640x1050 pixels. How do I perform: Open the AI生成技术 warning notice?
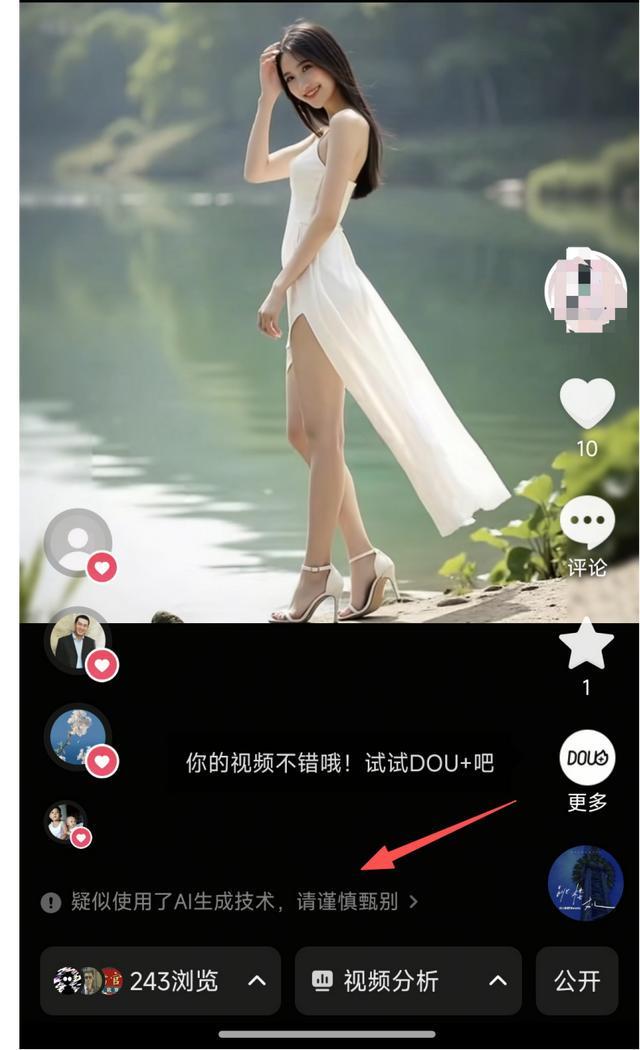coord(230,902)
